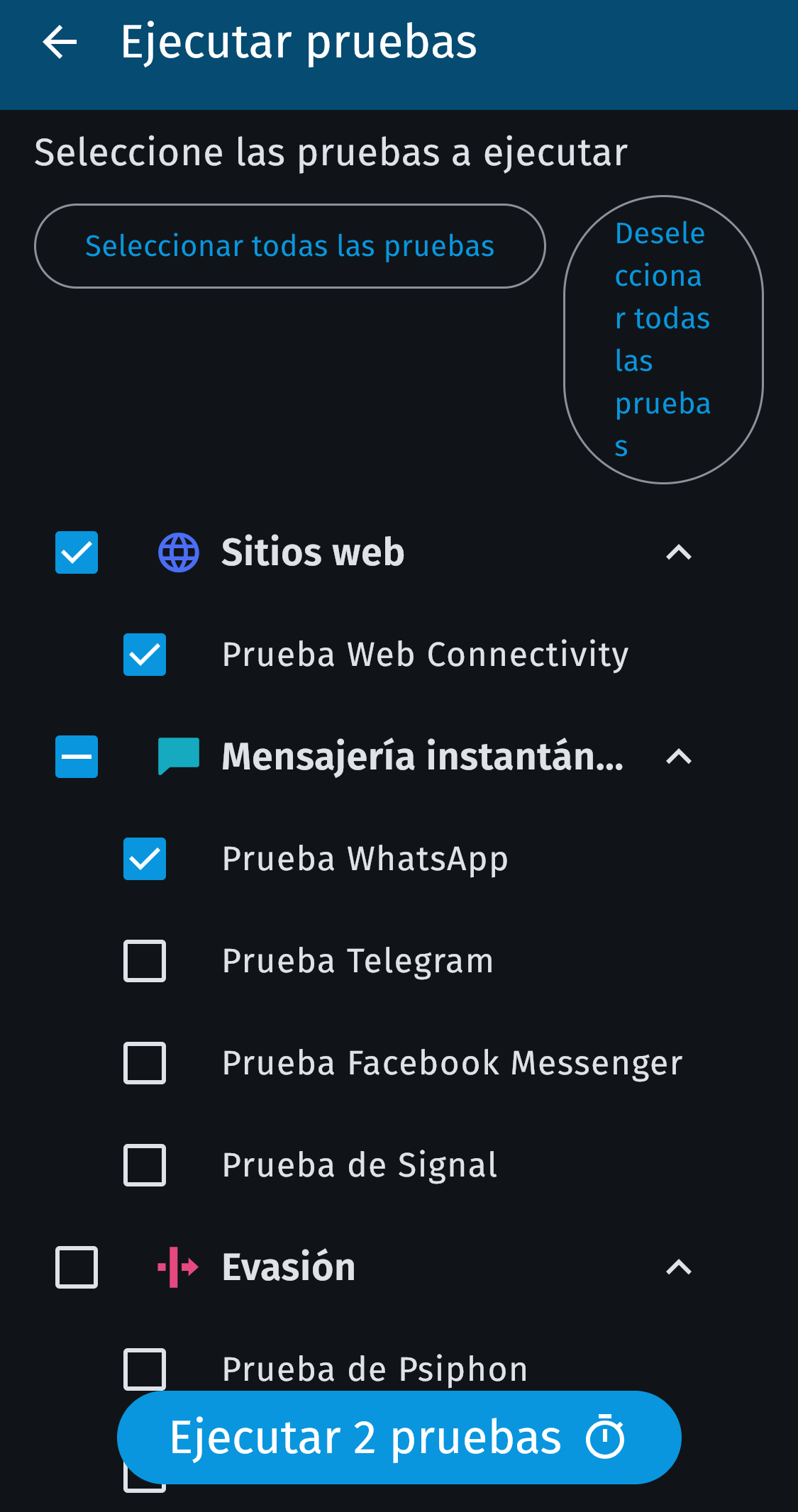Collapse the Sitios web section

pyautogui.click(x=679, y=552)
